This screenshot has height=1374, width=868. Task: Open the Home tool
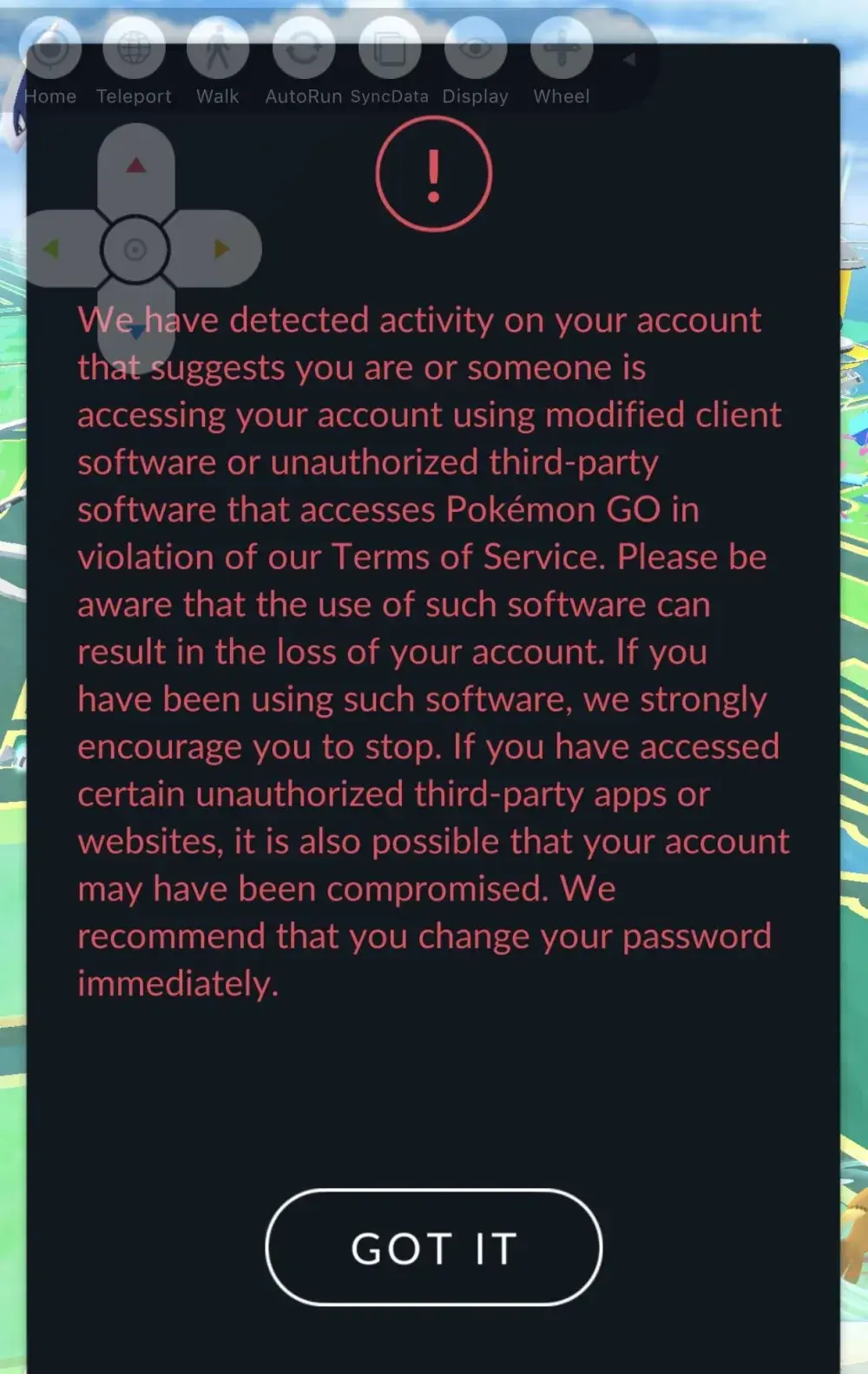(50, 49)
